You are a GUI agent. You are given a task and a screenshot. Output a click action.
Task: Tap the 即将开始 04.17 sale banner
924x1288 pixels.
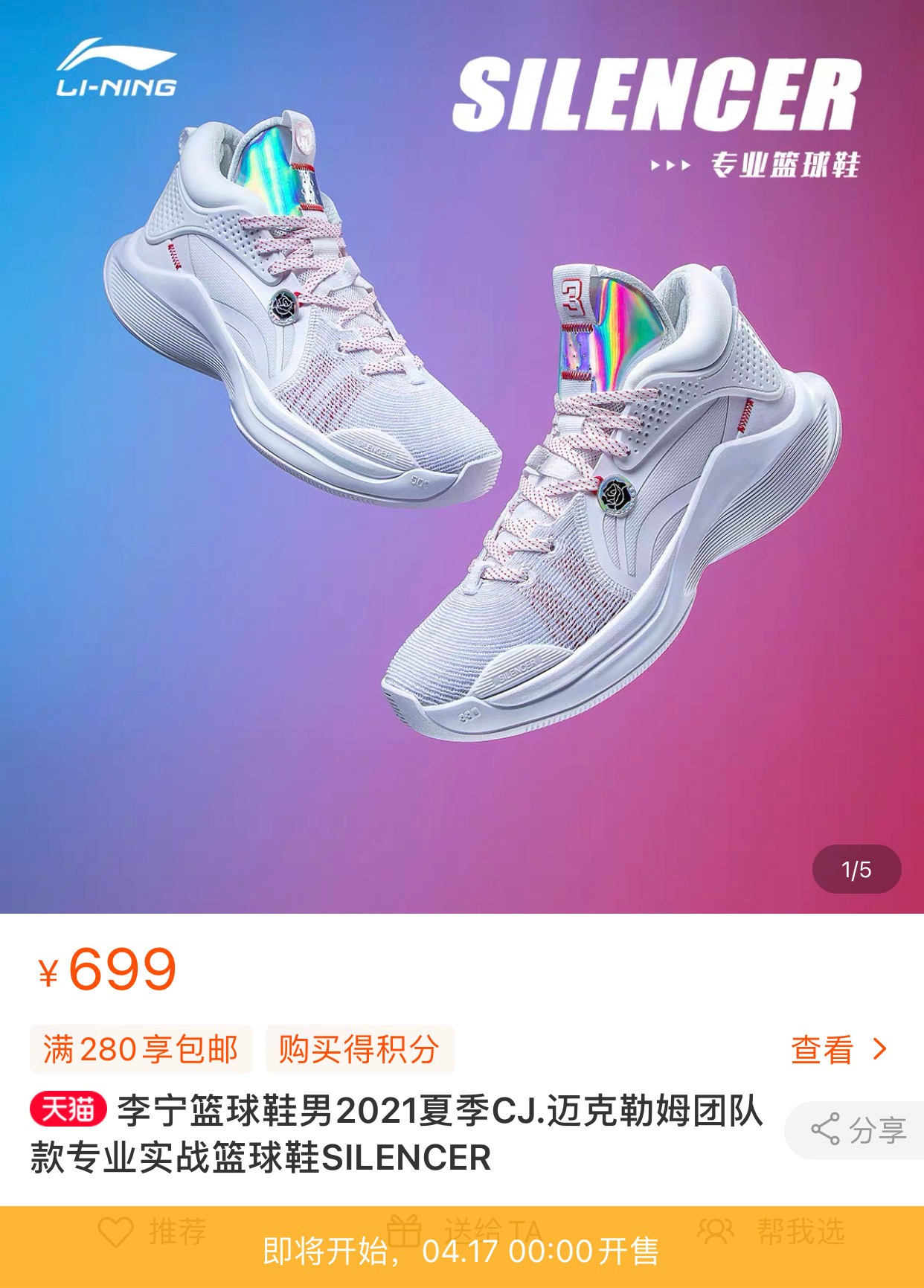461,1250
